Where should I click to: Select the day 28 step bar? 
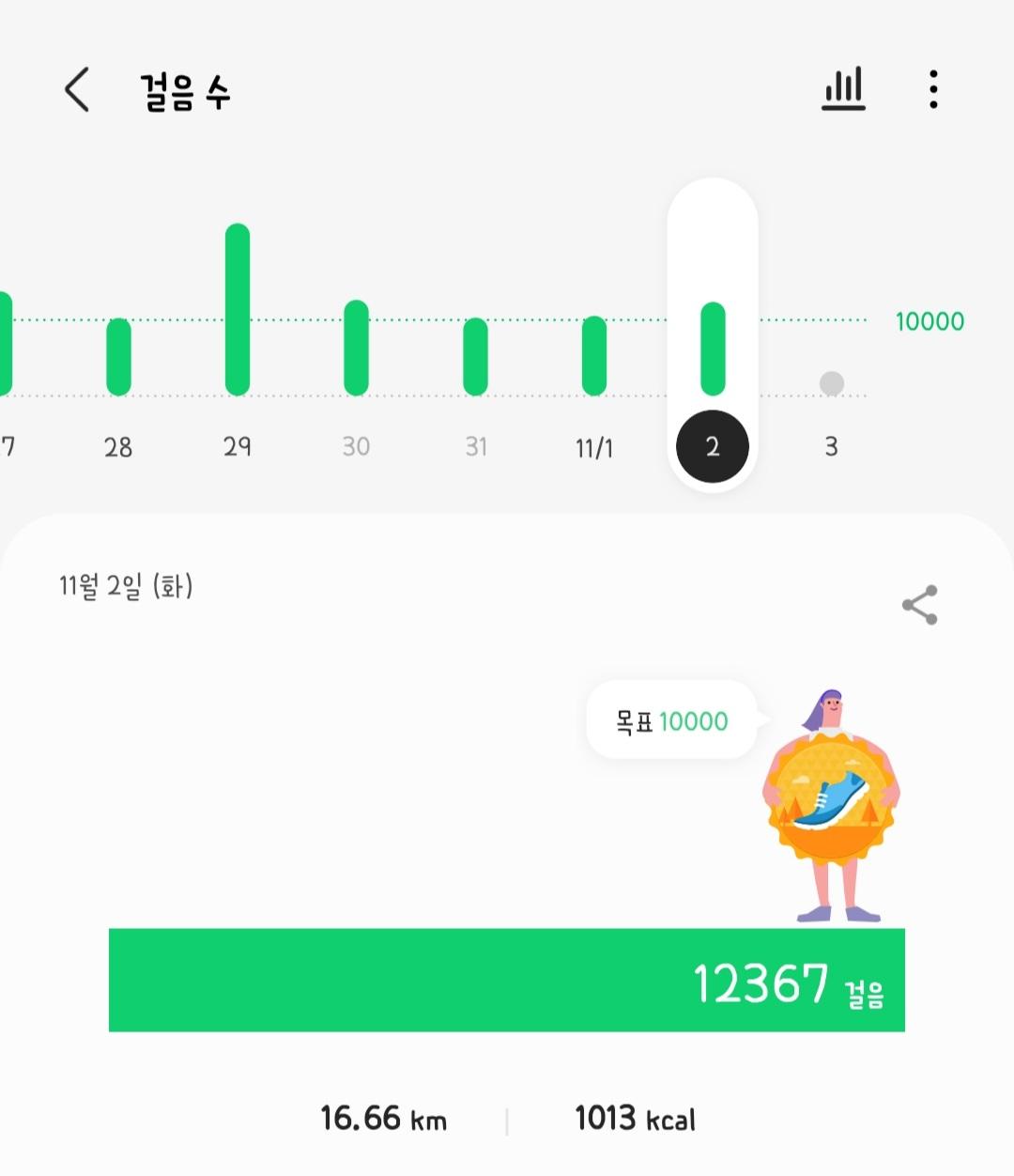coord(118,357)
